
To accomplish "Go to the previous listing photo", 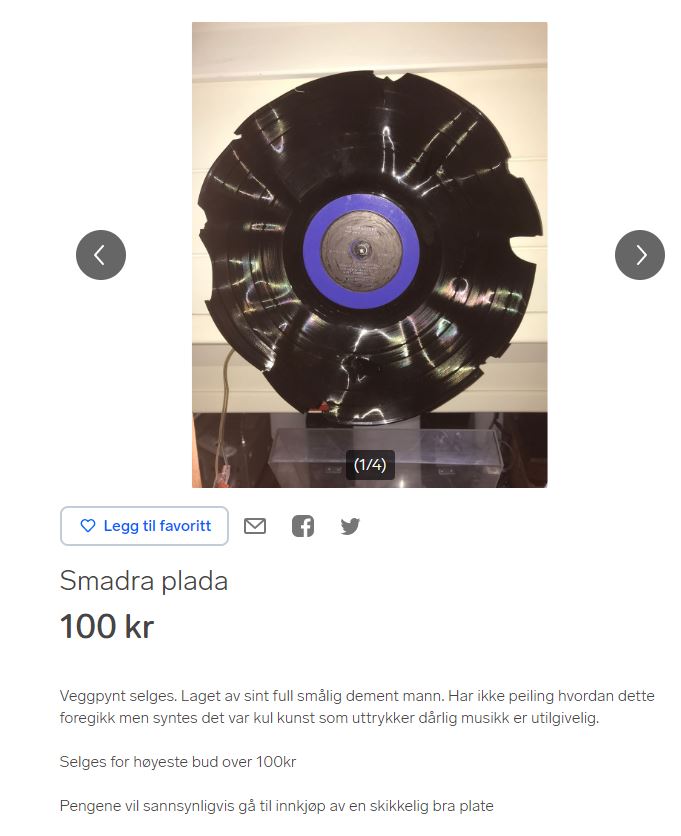I will click(x=101, y=255).
